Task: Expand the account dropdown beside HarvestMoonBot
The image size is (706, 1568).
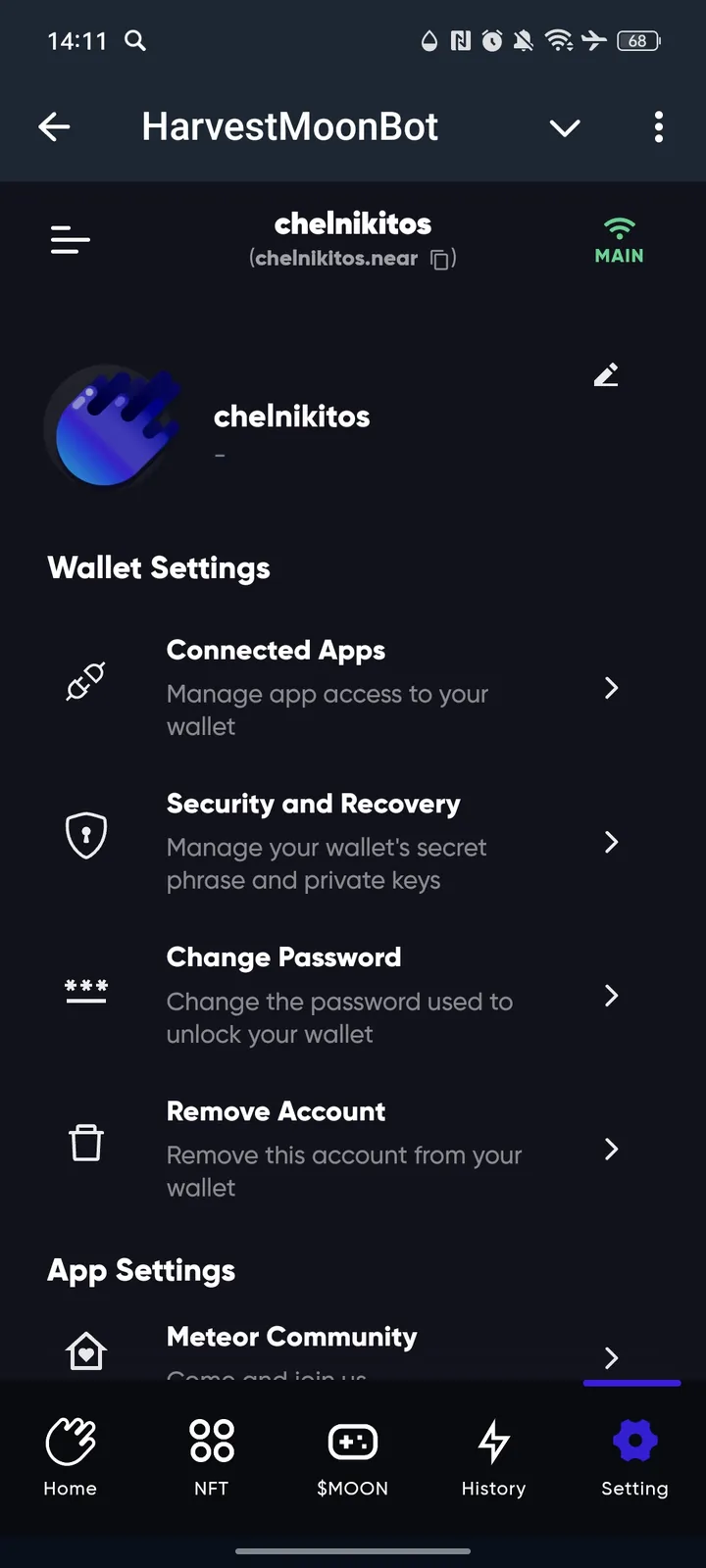Action: click(x=565, y=127)
